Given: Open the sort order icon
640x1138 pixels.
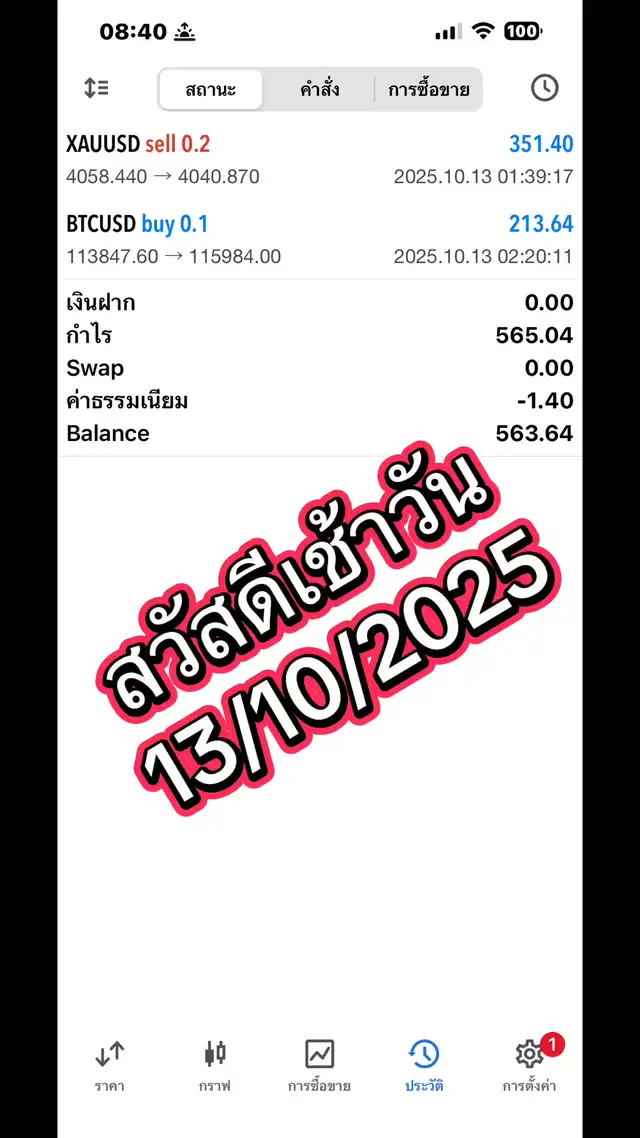Looking at the screenshot, I should (96, 88).
